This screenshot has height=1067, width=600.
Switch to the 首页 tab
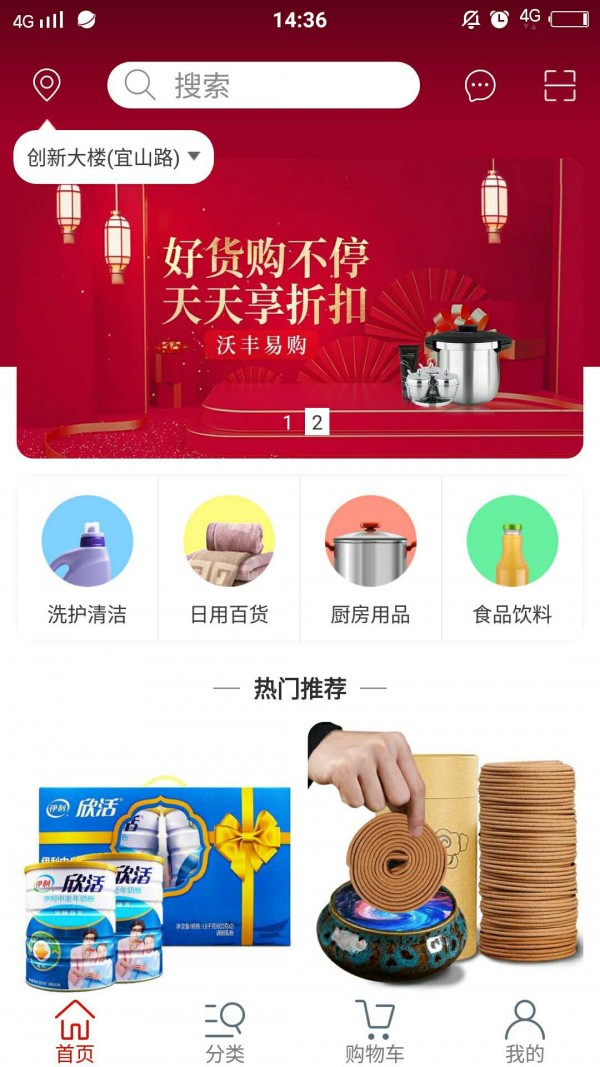pyautogui.click(x=75, y=1032)
